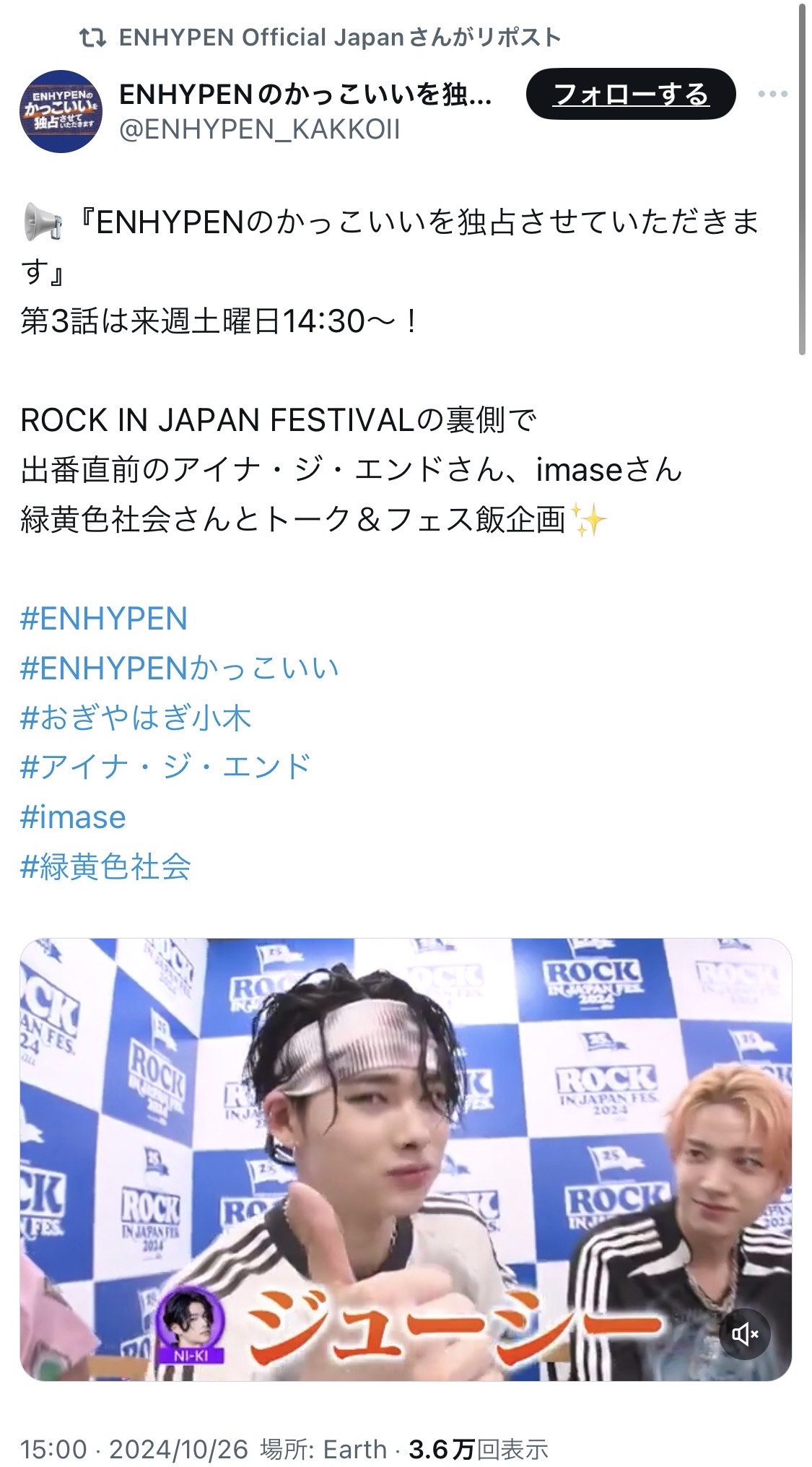
Task: Open the #緑黄色社会 hashtag
Action: [105, 866]
